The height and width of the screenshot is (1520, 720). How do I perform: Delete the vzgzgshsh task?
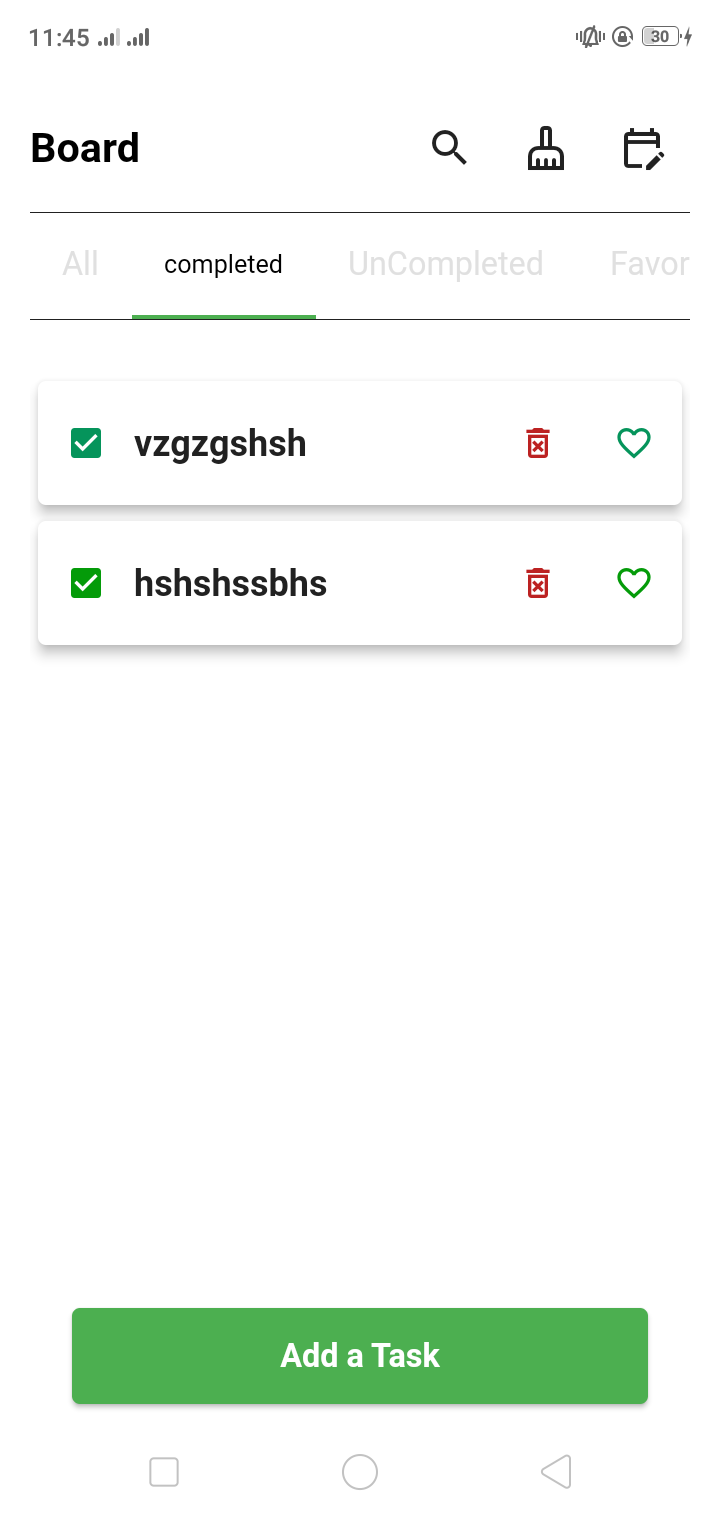click(x=538, y=443)
